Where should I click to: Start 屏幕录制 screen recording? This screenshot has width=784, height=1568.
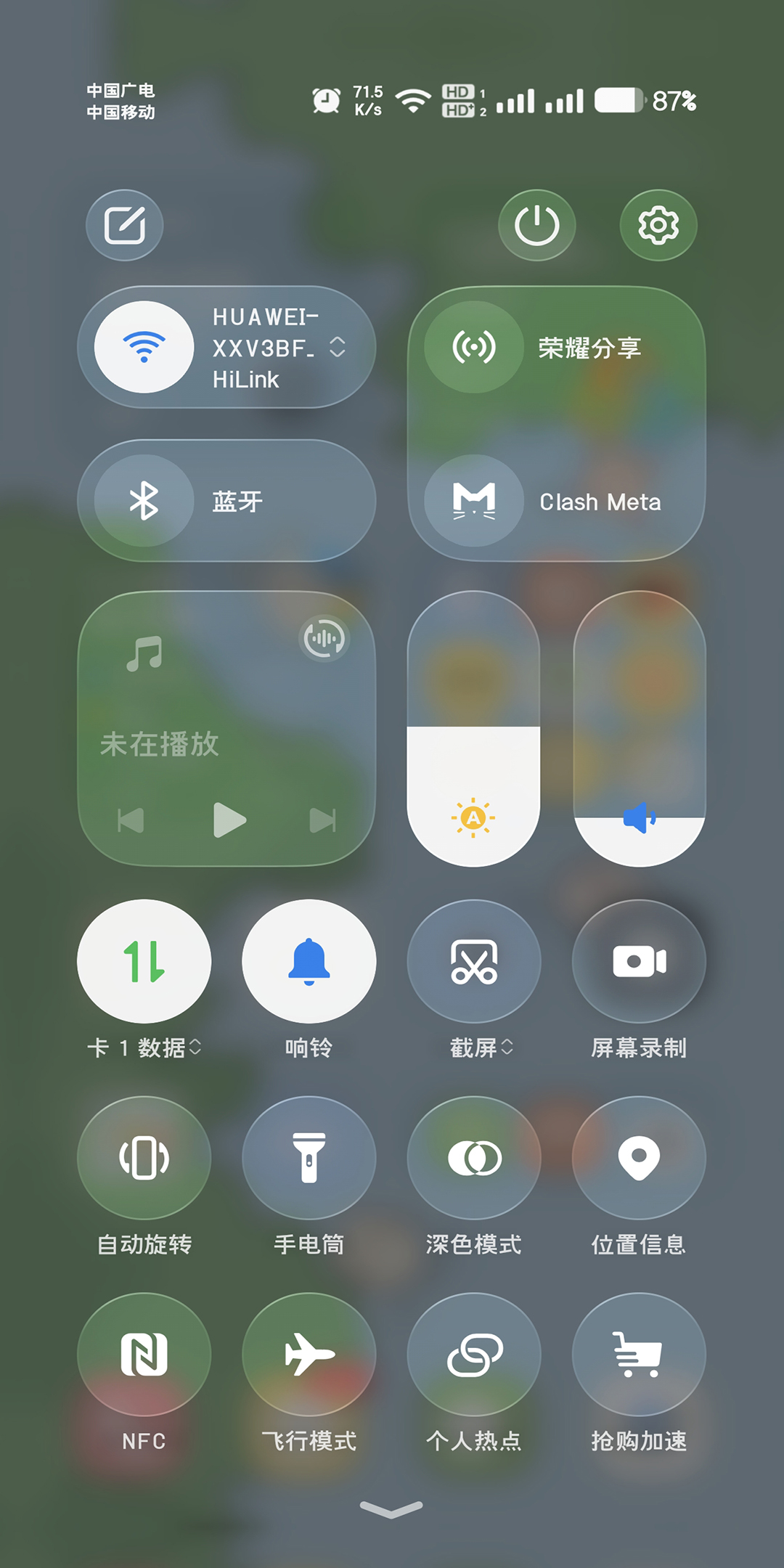[x=638, y=961]
